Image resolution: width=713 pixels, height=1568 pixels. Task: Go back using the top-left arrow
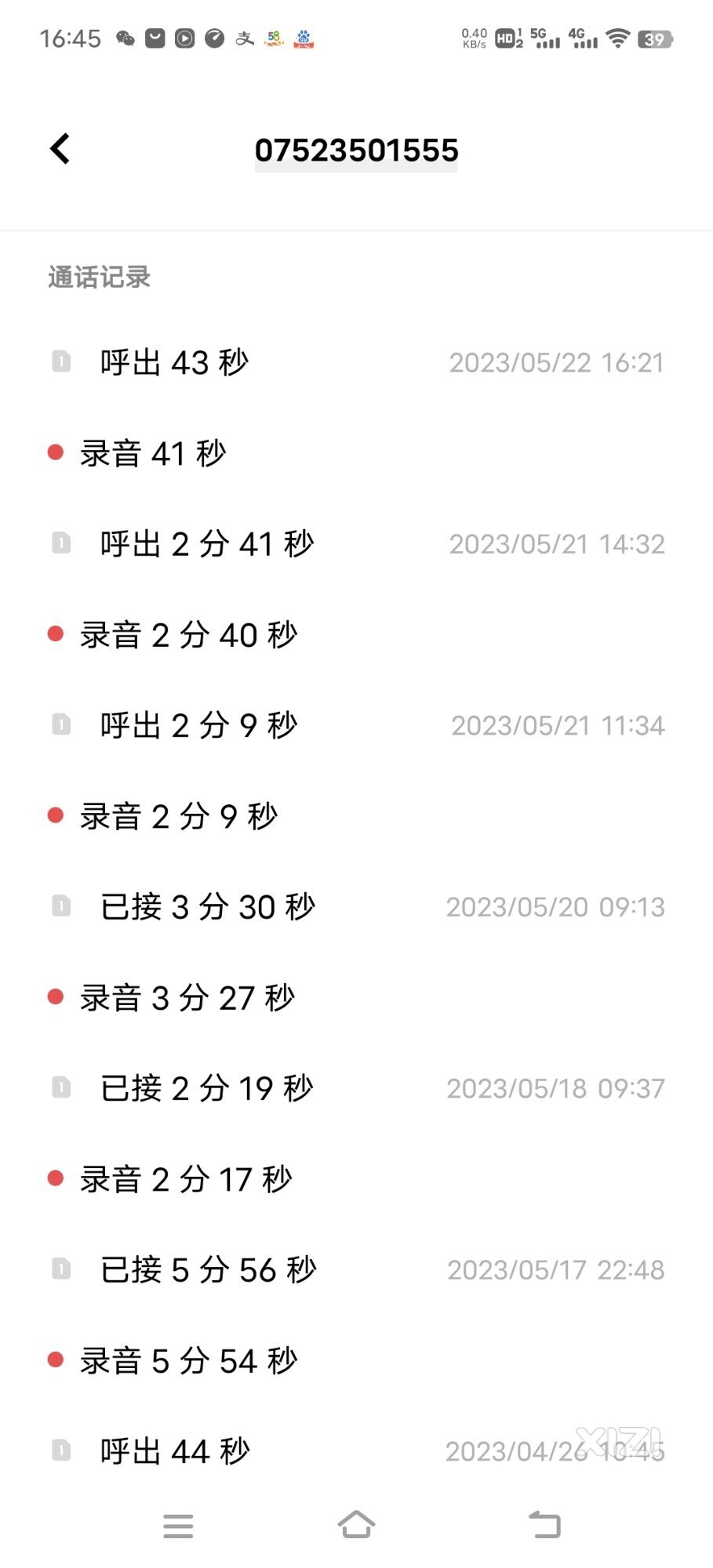(x=60, y=149)
